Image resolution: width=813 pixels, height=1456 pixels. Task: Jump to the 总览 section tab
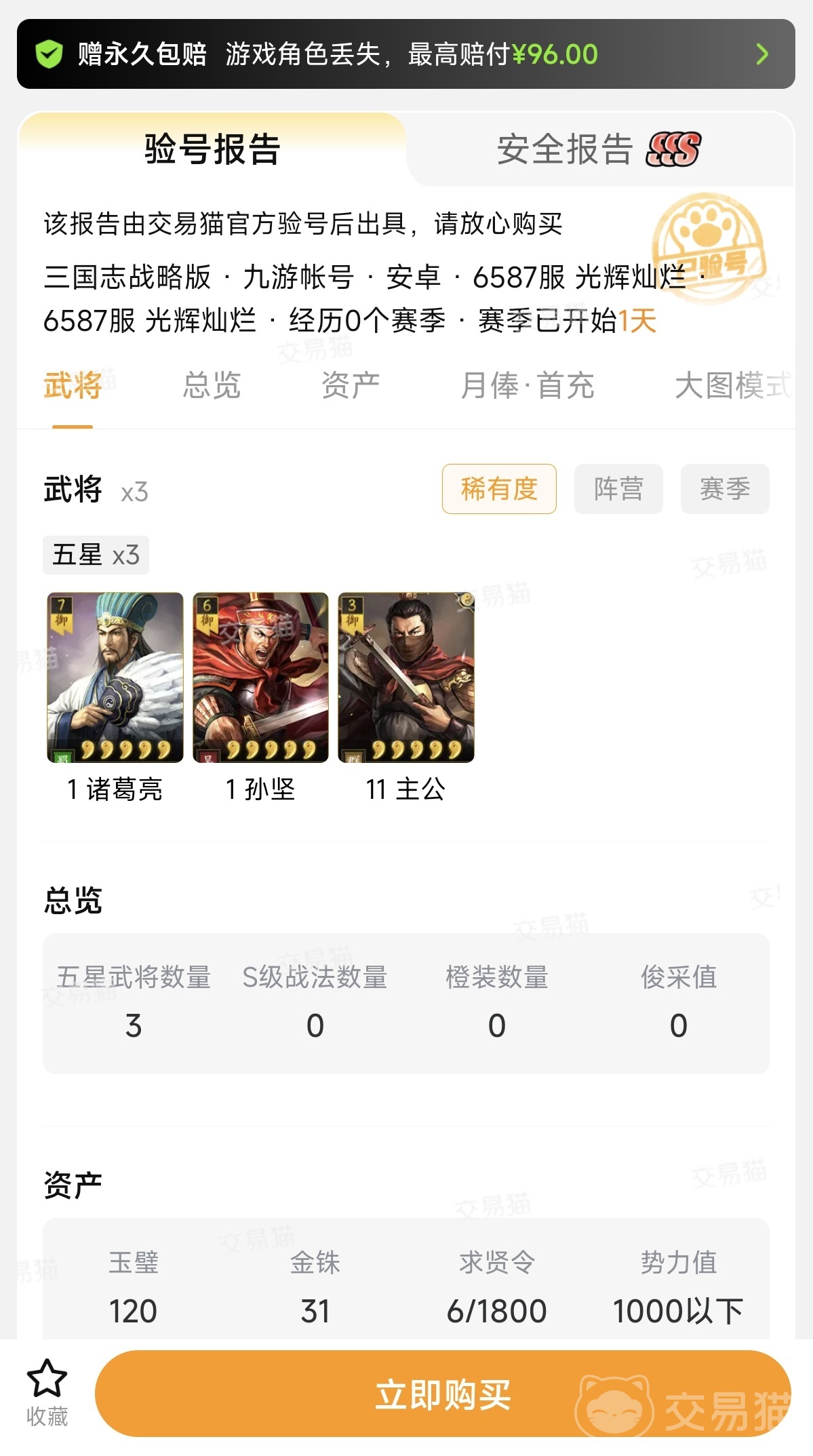(212, 386)
